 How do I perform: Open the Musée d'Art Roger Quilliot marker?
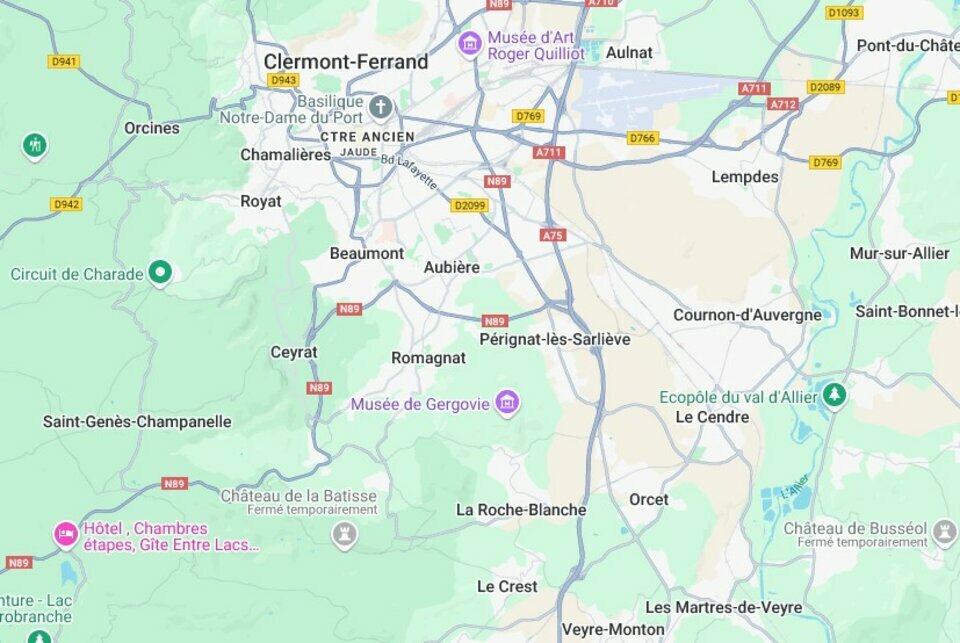pyautogui.click(x=469, y=43)
